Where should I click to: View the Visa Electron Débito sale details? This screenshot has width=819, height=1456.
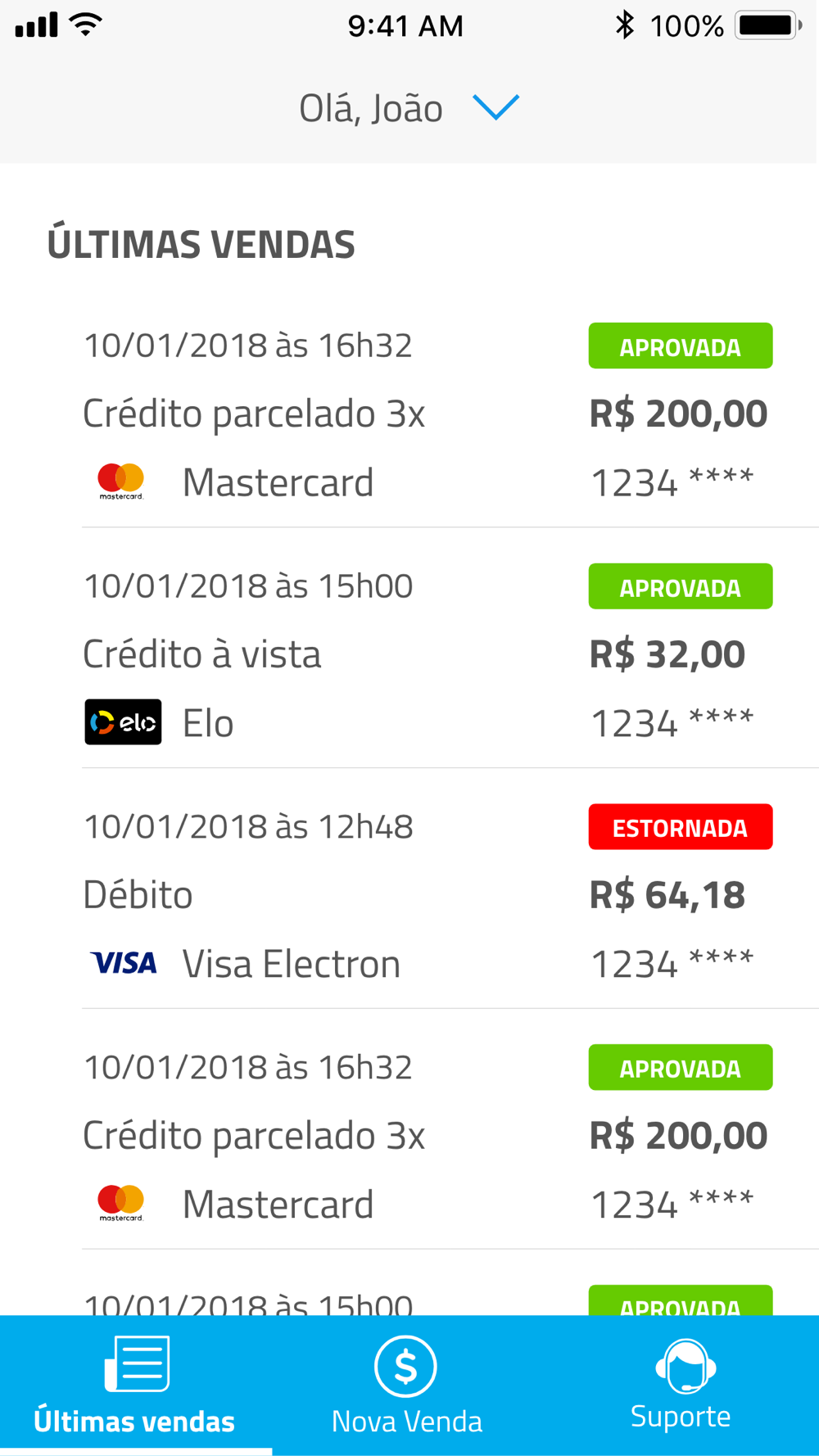426,894
